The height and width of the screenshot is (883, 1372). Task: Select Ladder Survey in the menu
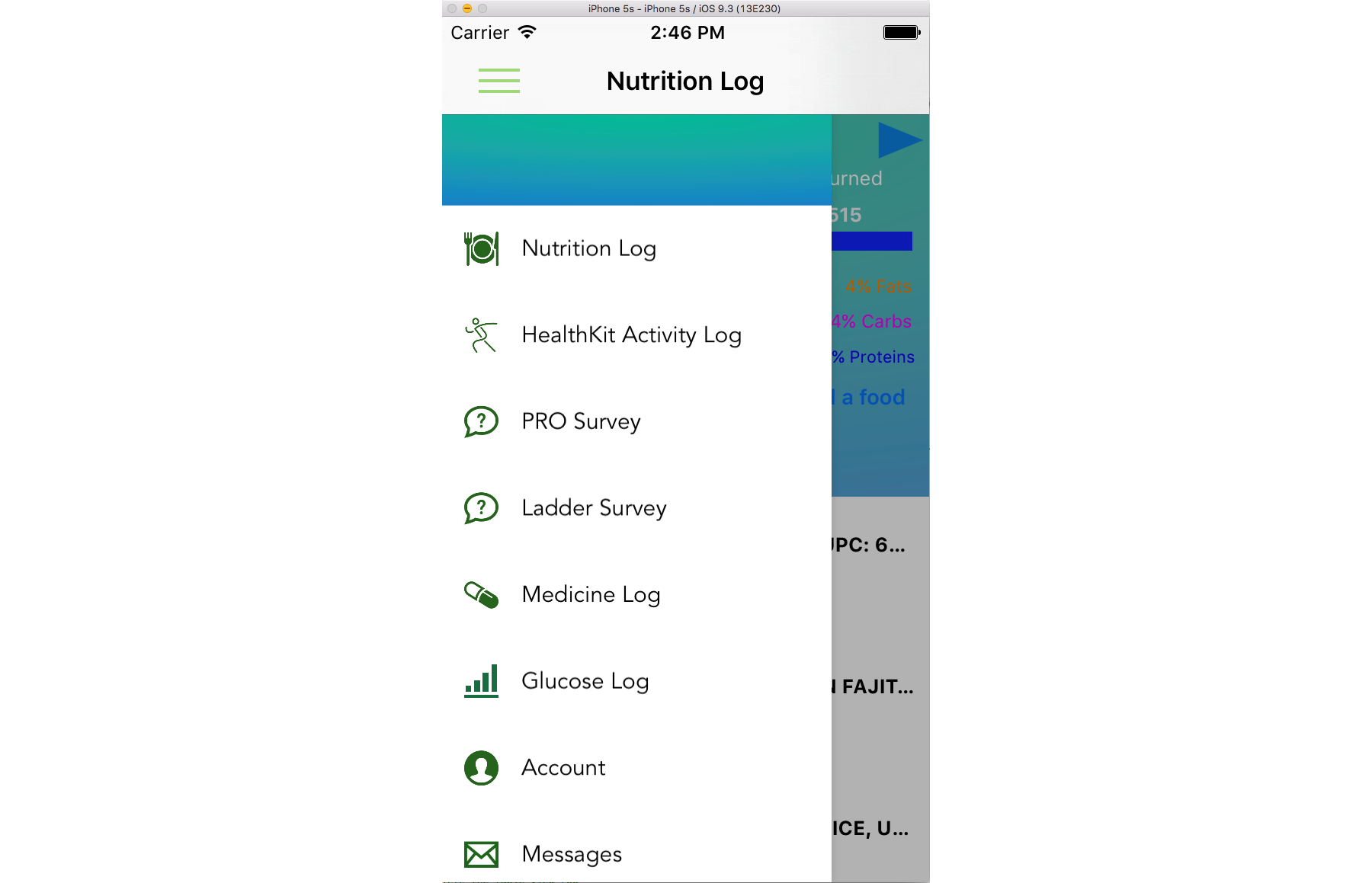[x=594, y=508]
